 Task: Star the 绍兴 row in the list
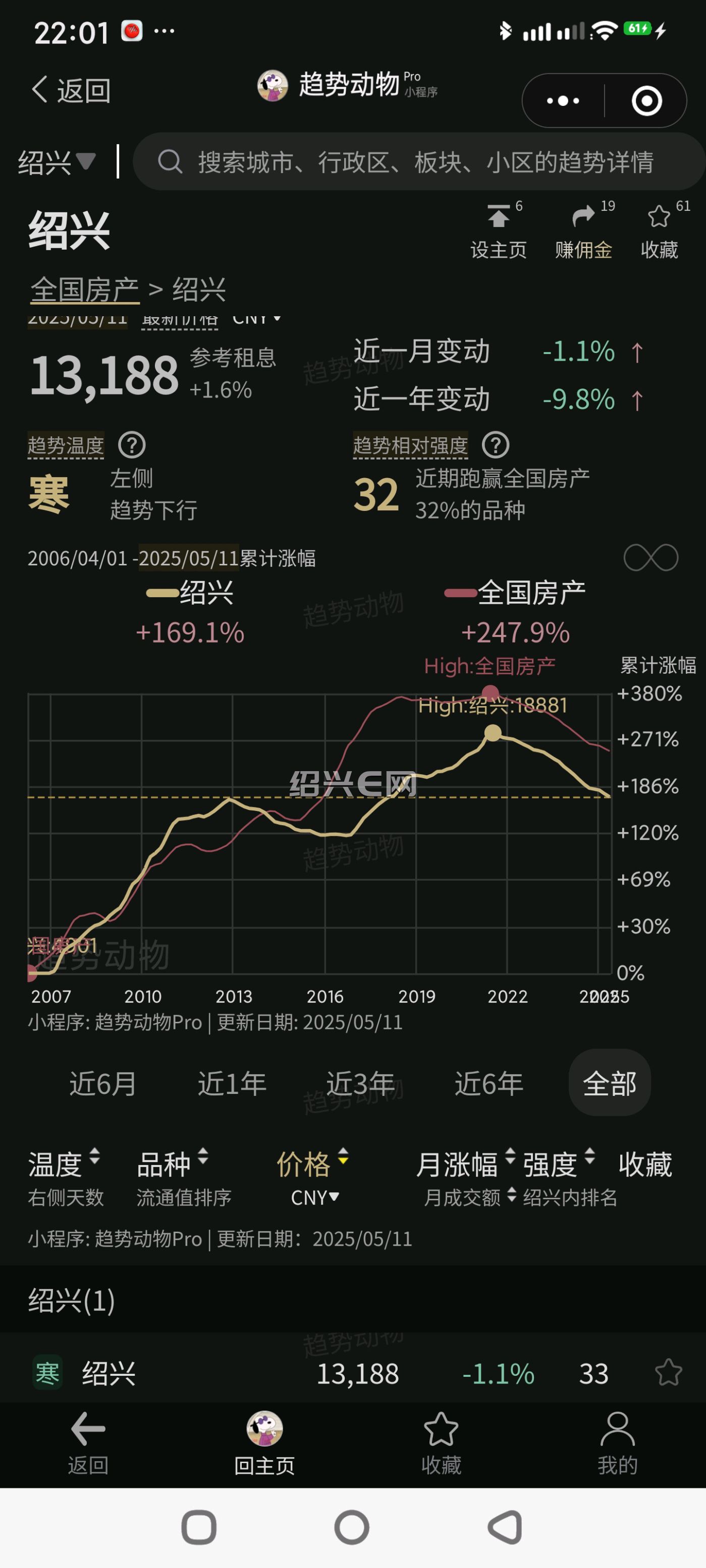coord(668,1373)
